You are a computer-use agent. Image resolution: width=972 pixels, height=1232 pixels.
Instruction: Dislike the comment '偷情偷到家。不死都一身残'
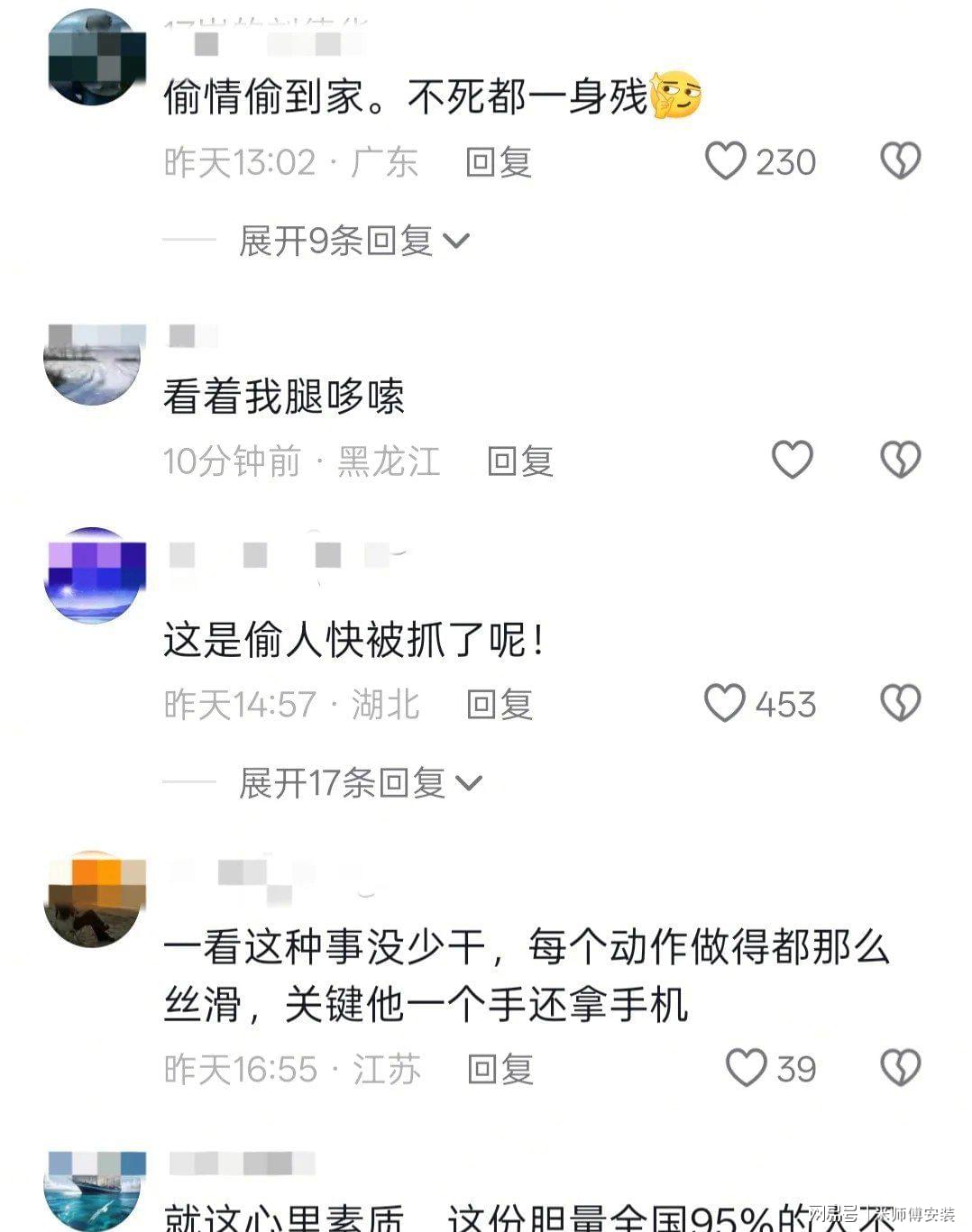click(900, 162)
